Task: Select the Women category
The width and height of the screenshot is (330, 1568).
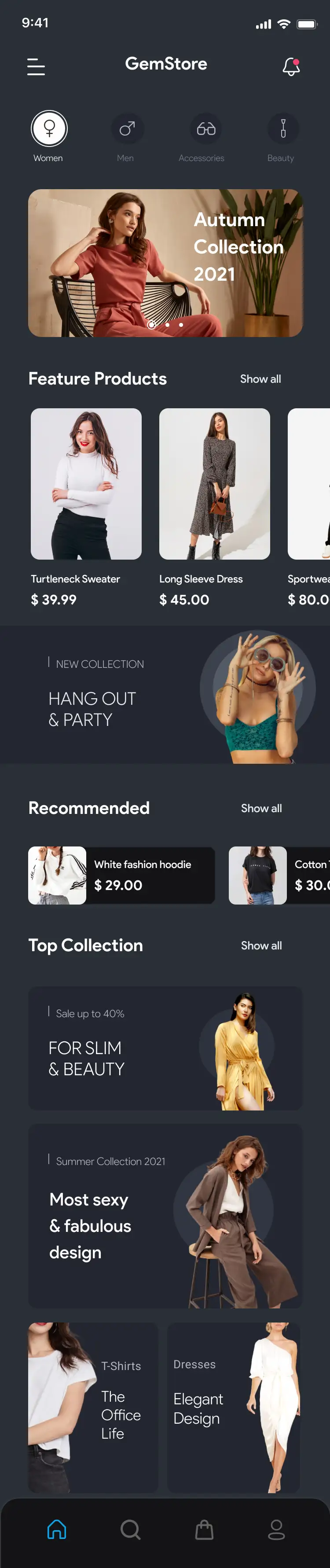Action: pos(49,129)
